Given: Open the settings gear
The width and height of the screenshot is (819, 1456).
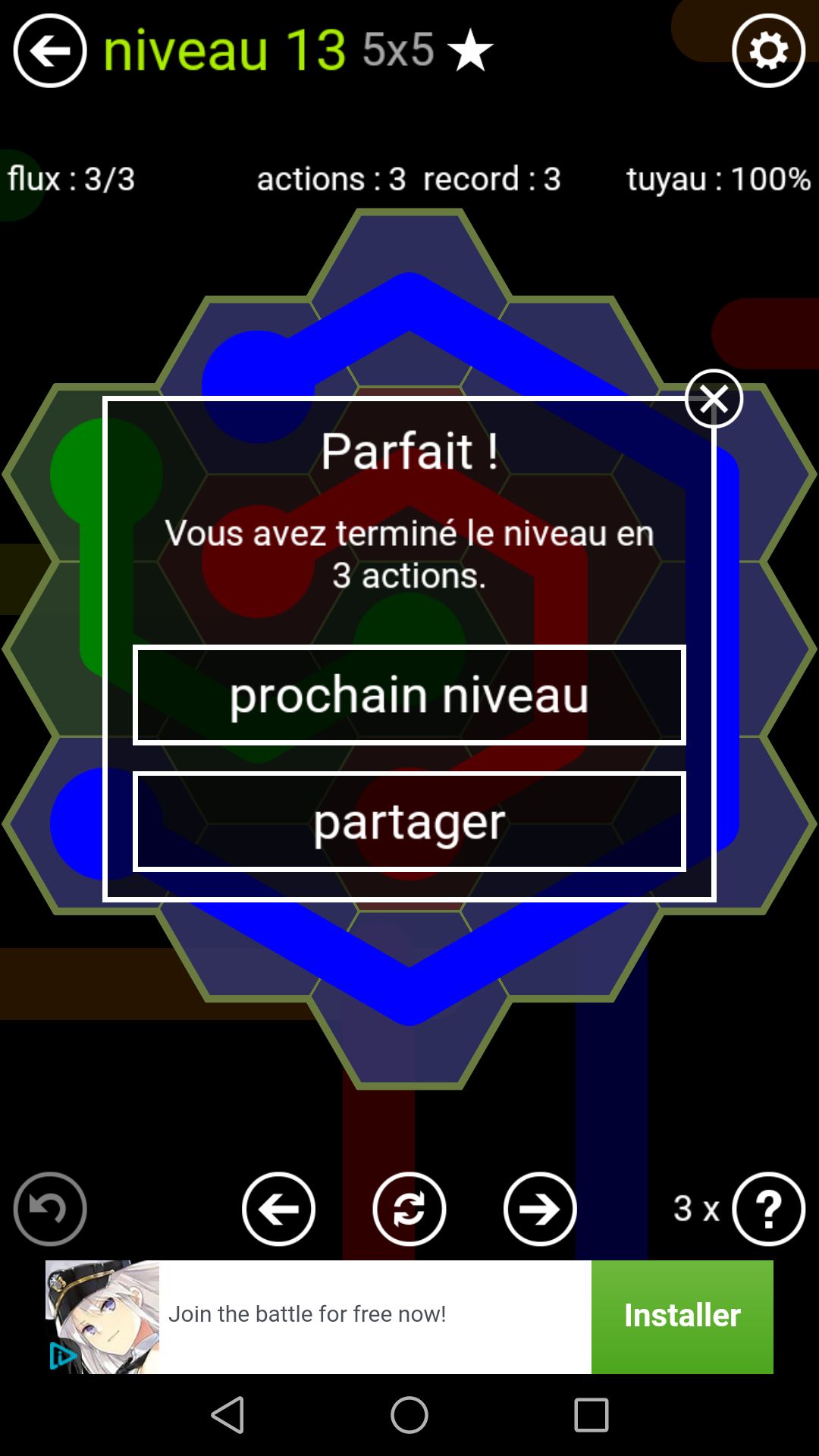Looking at the screenshot, I should point(768,51).
